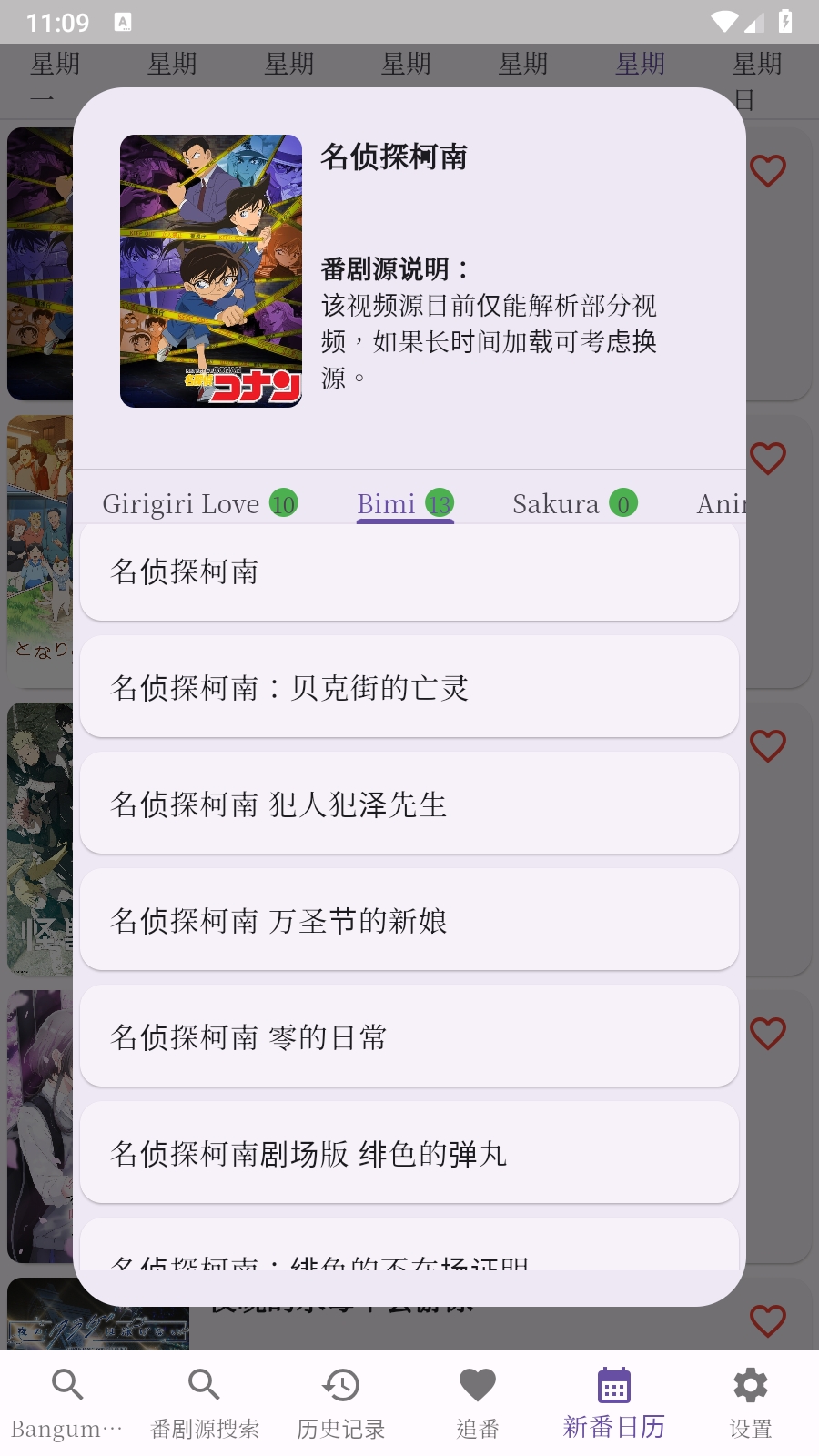
Task: Open the 新番日历 calendar tab
Action: coord(614,1403)
